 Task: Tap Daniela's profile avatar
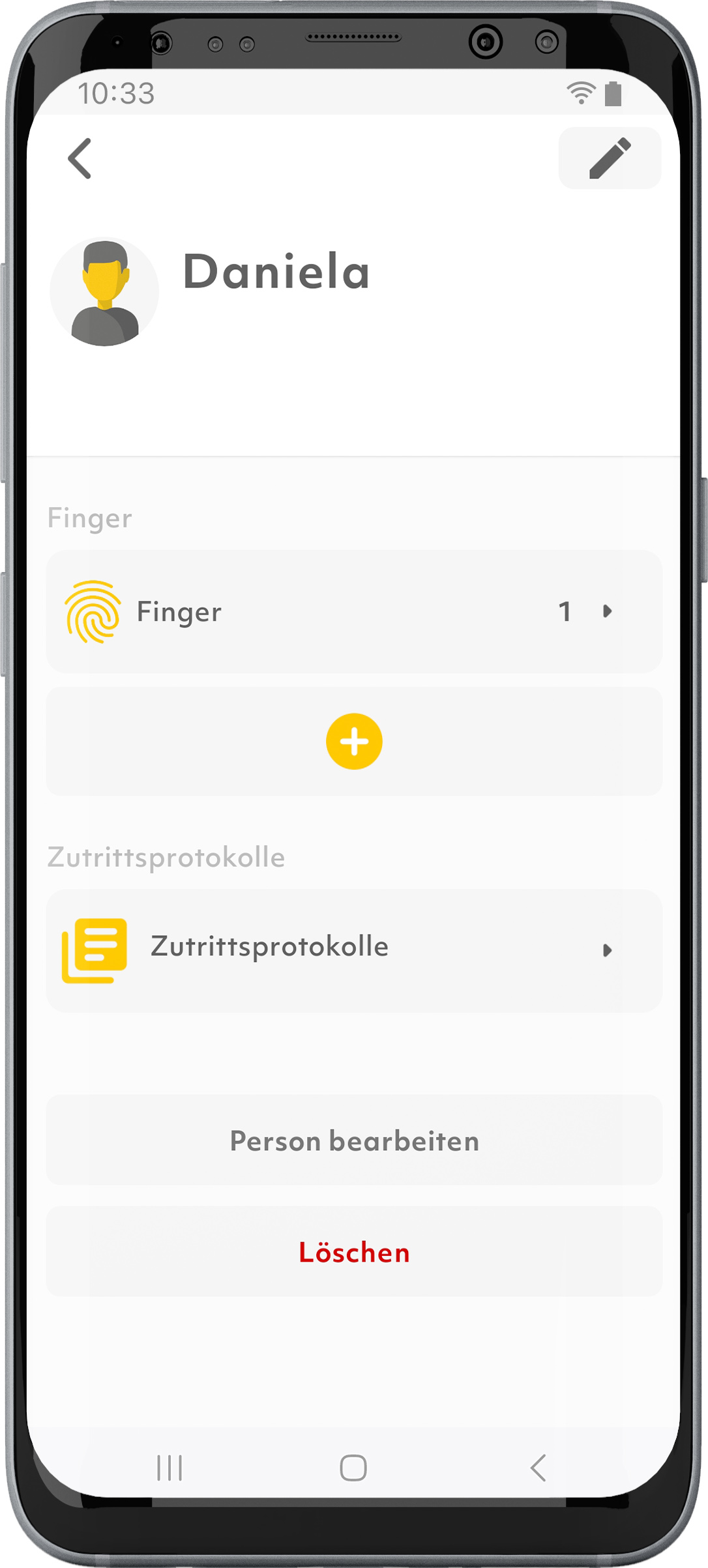tap(104, 292)
